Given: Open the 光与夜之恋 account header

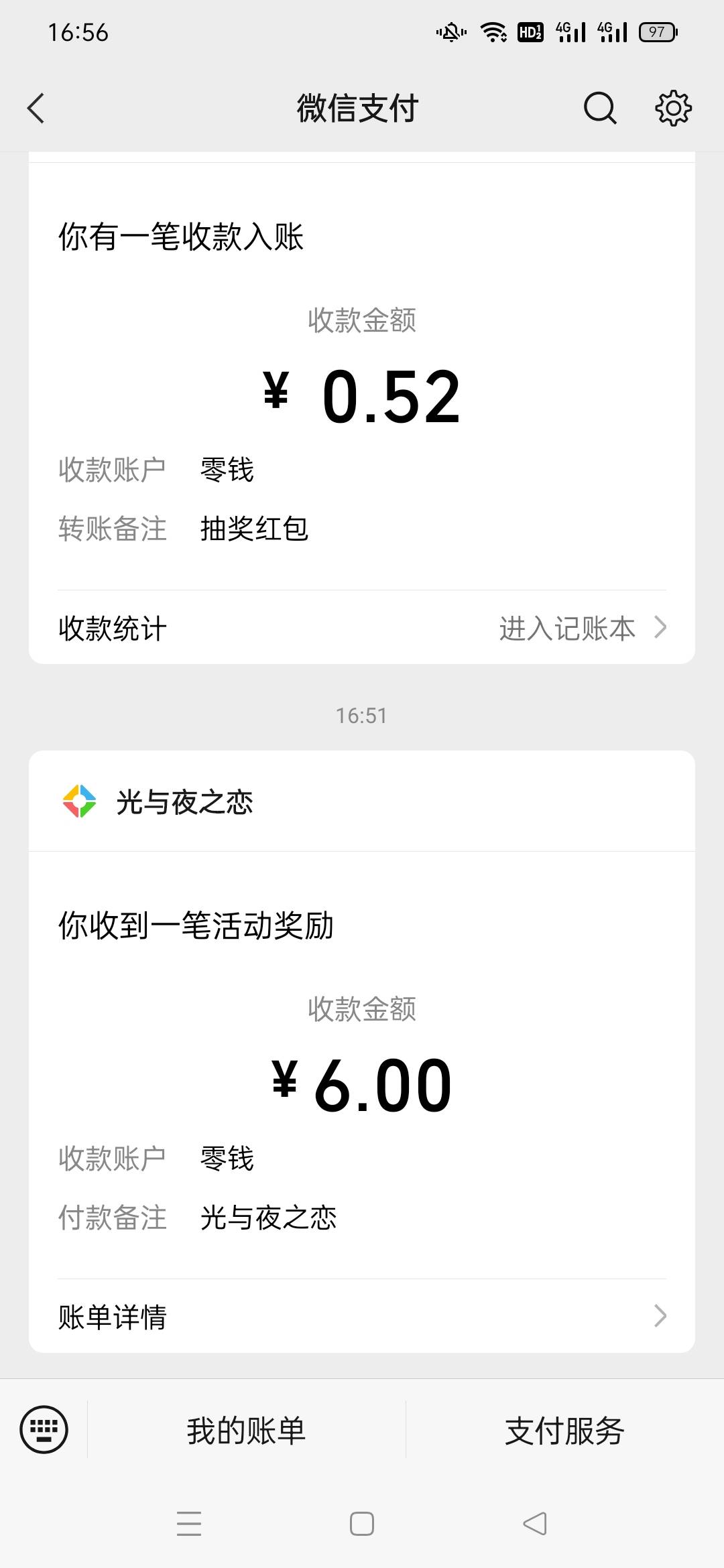Looking at the screenshot, I should 362,801.
